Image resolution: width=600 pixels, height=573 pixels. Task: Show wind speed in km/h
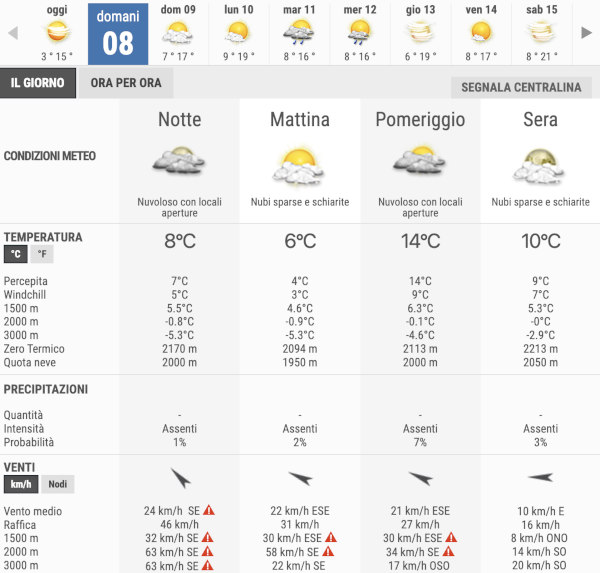pos(21,484)
